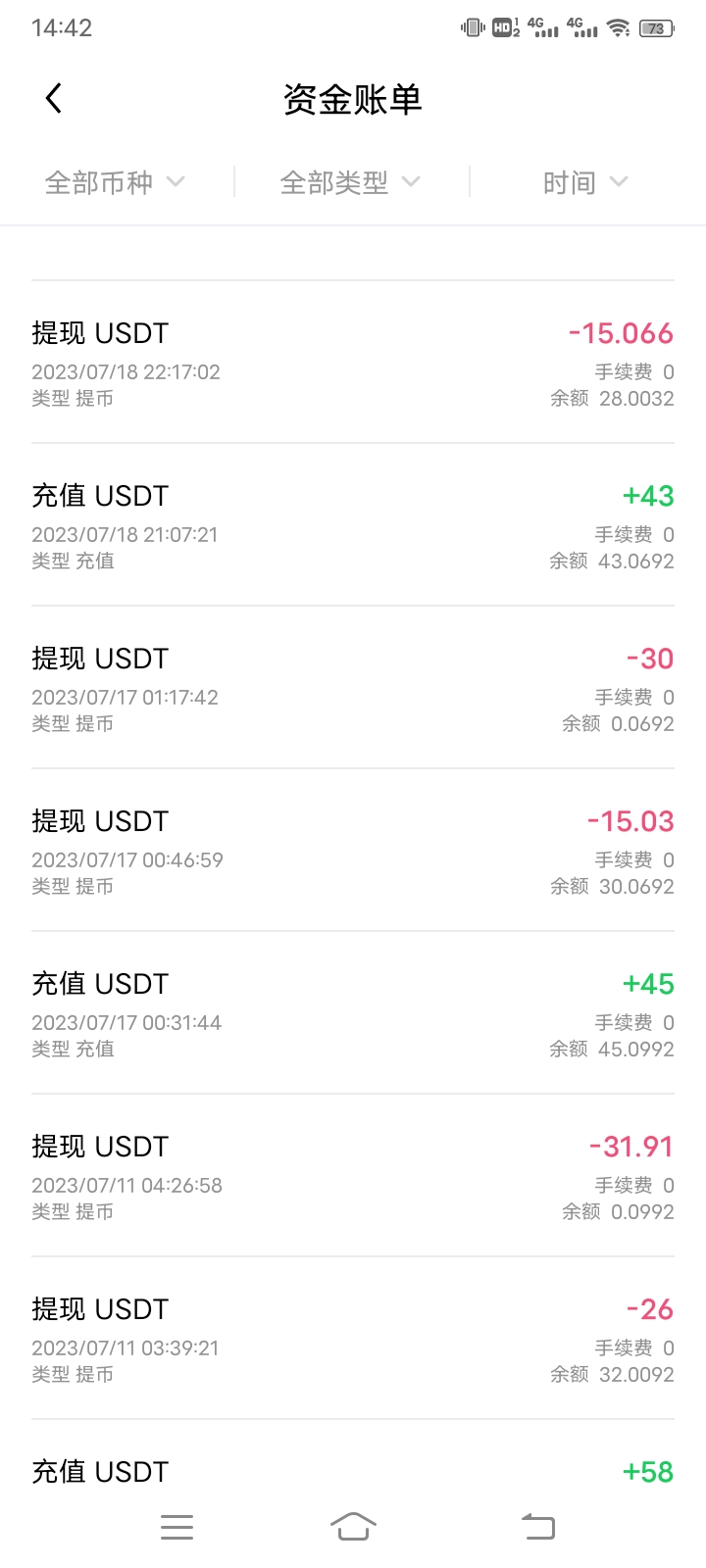Expand the 时间 time filter

coord(585,182)
